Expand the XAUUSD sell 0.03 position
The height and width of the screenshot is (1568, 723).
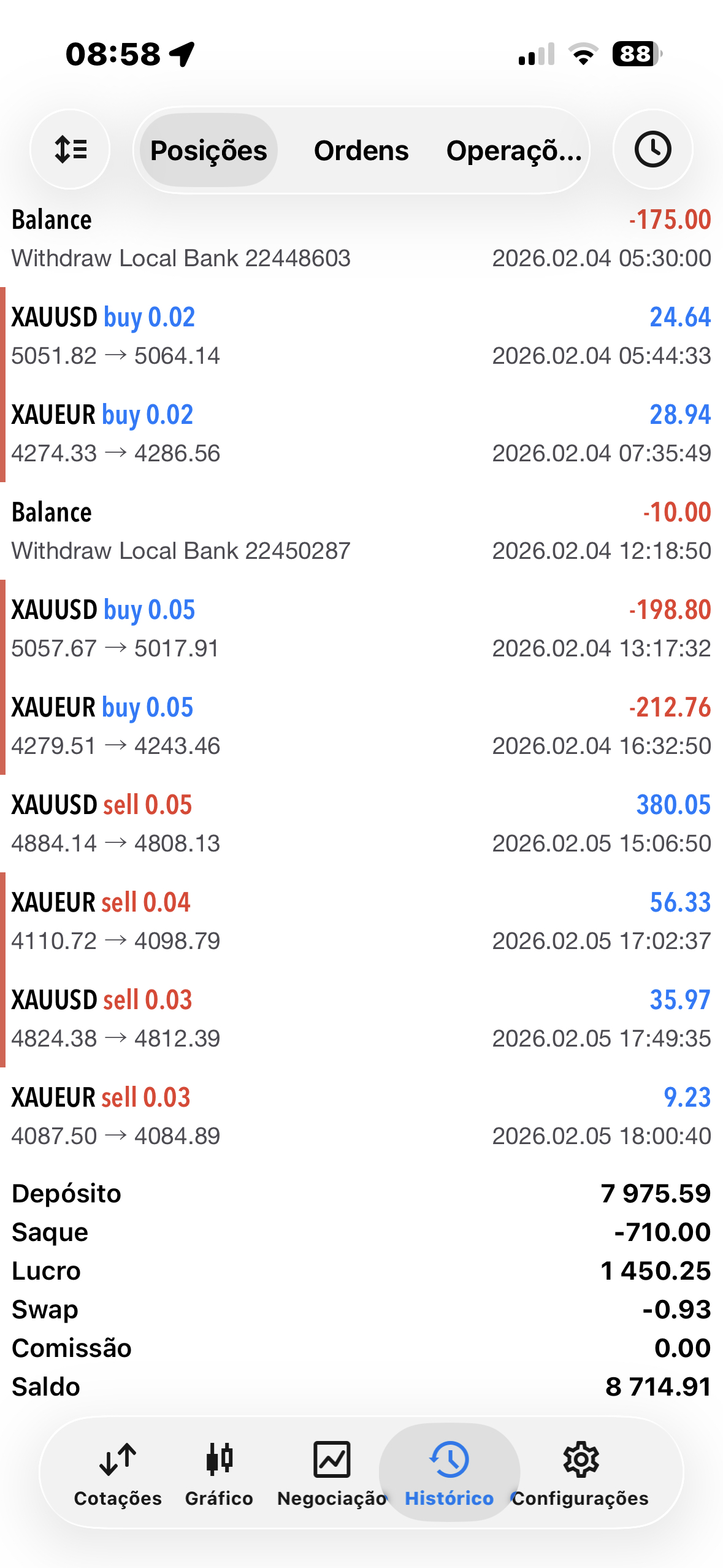click(x=361, y=1019)
